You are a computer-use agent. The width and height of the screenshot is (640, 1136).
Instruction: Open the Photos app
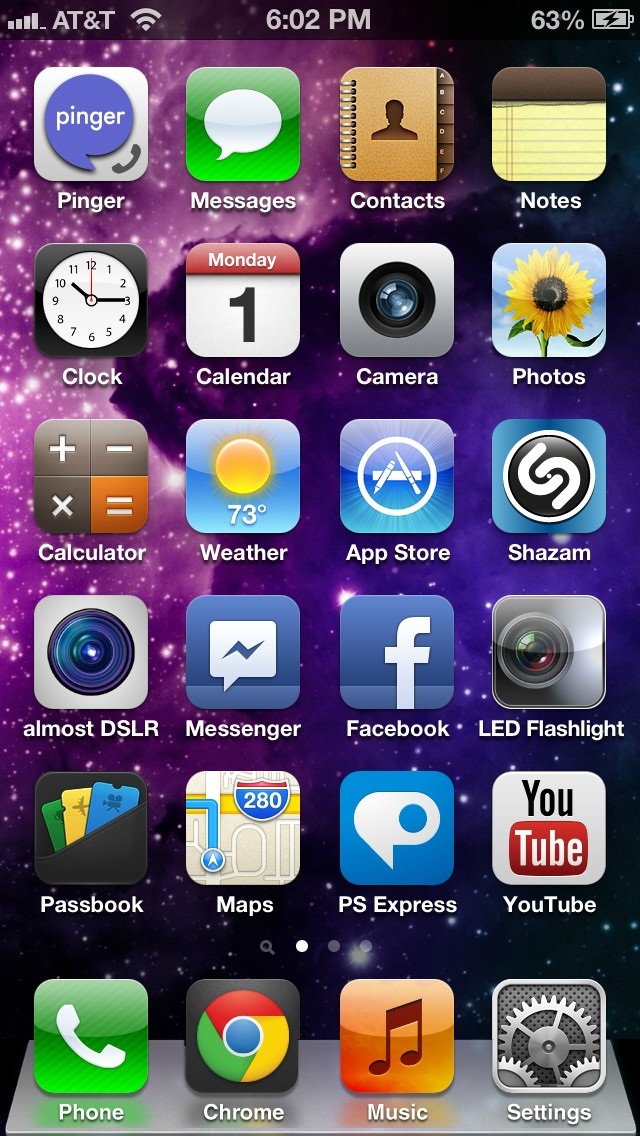pos(549,300)
